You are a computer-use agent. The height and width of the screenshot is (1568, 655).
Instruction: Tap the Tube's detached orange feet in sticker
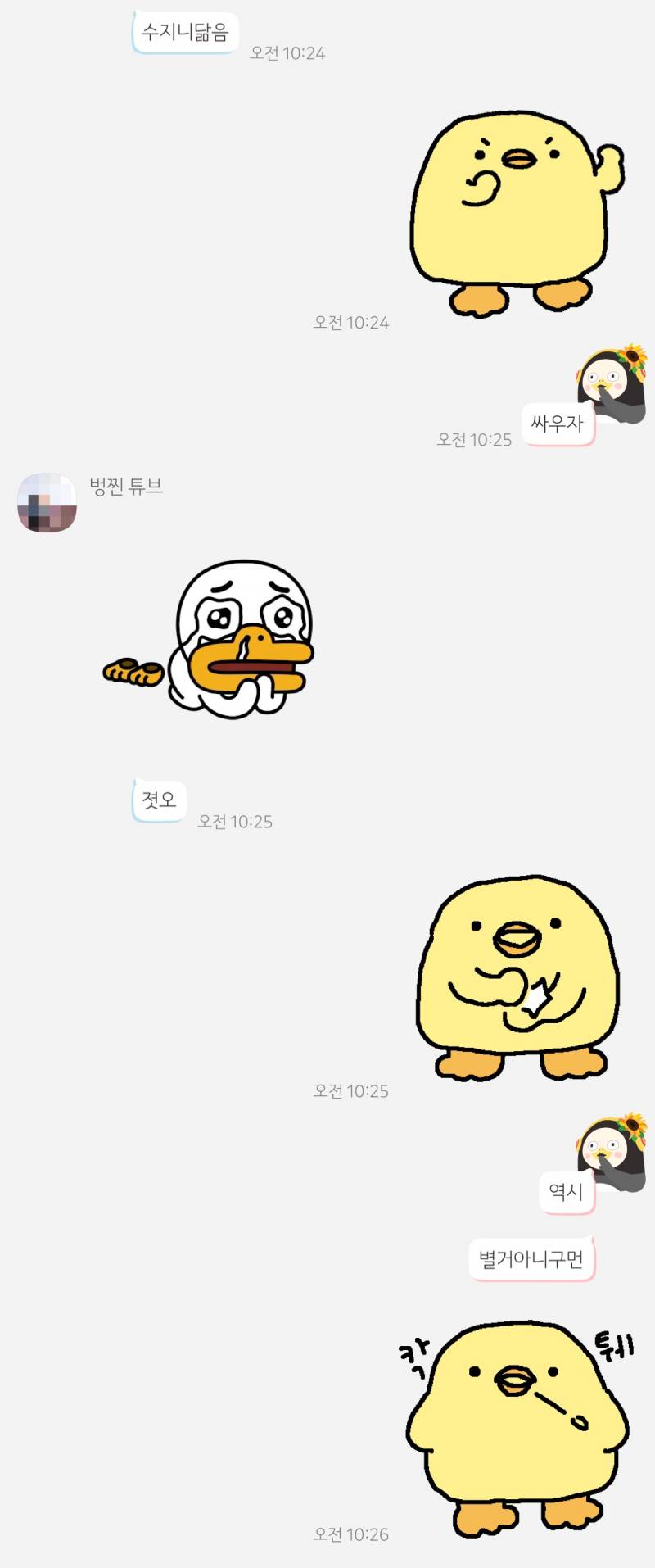(x=135, y=672)
